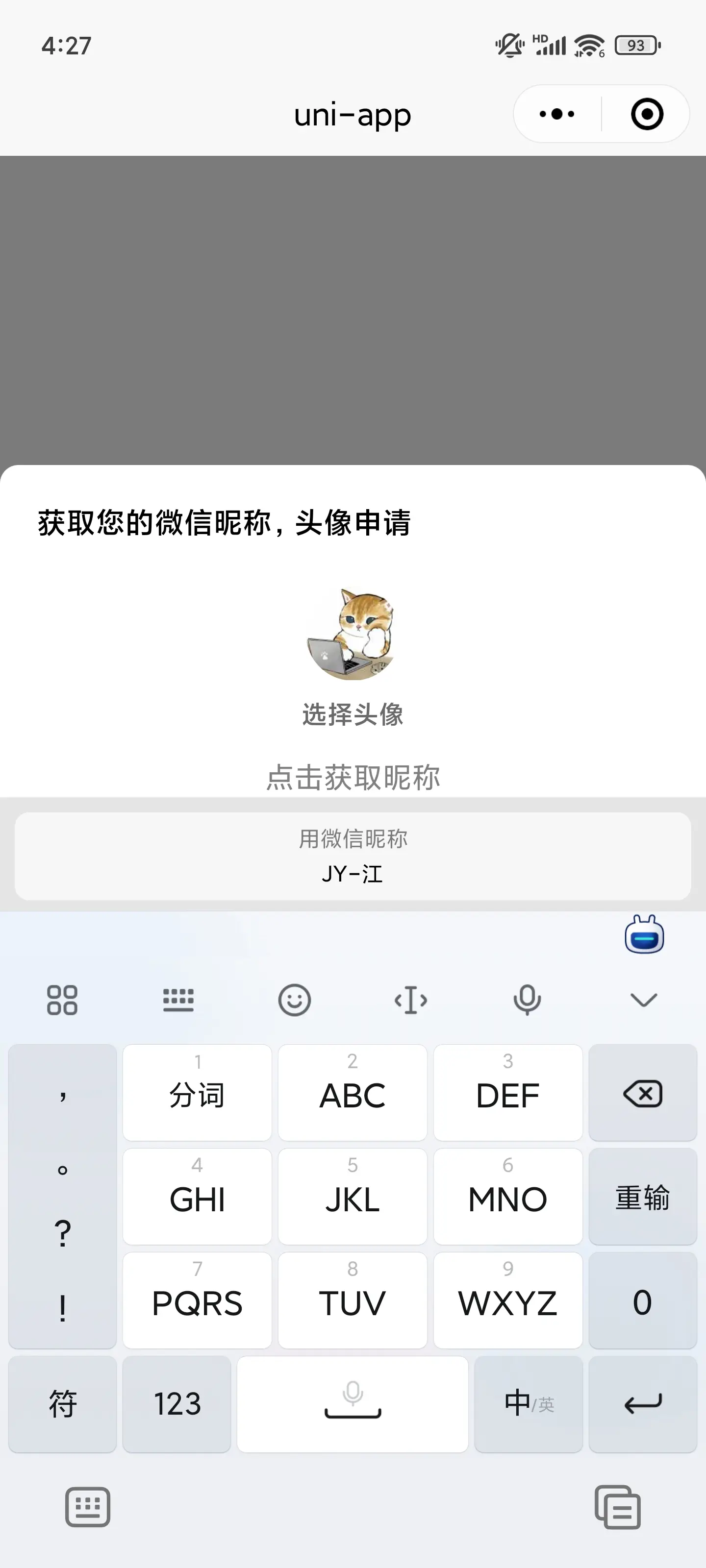
Task: Tap the JKL key
Action: [x=352, y=1197]
